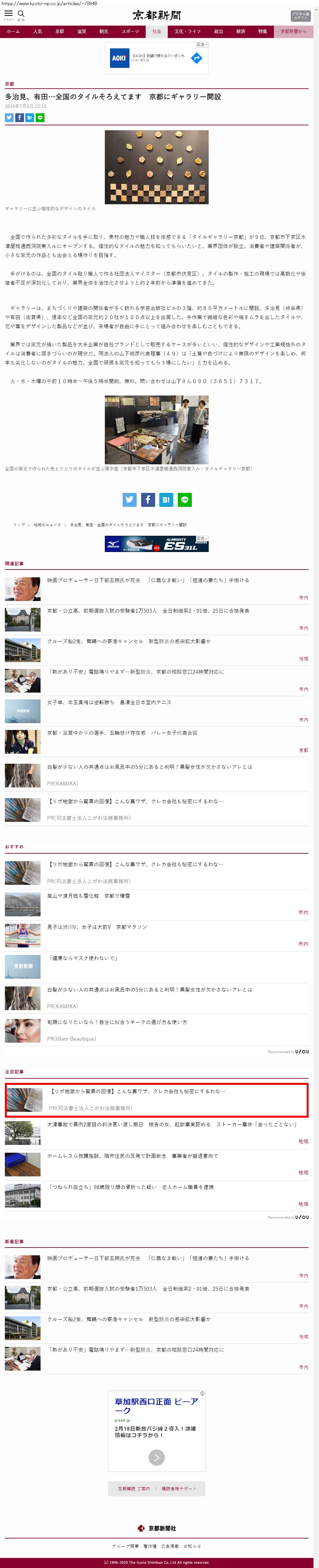Read the ホームレスら救護施設 article

[133, 1156]
